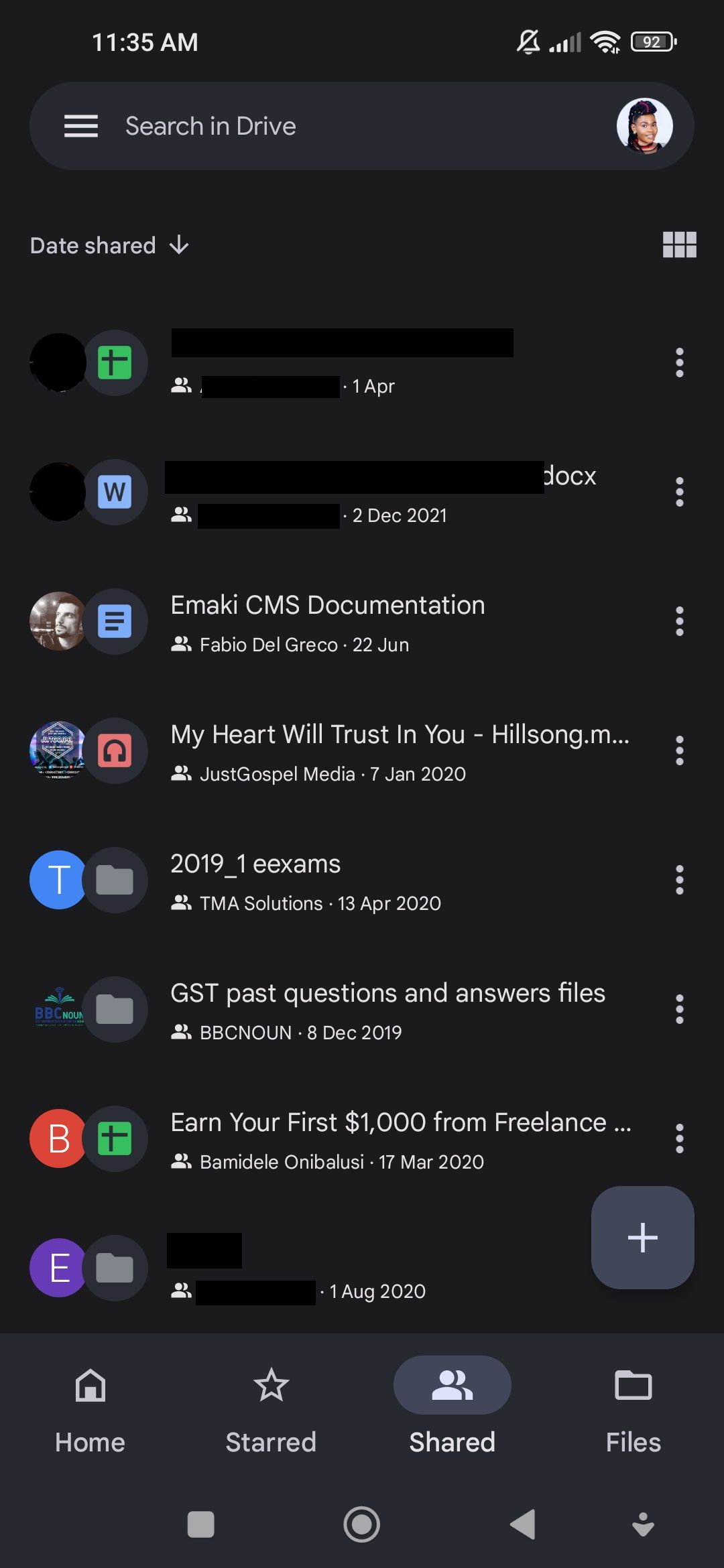
Task: Open more options for the Freelance spreadsheet
Action: pyautogui.click(x=679, y=1138)
